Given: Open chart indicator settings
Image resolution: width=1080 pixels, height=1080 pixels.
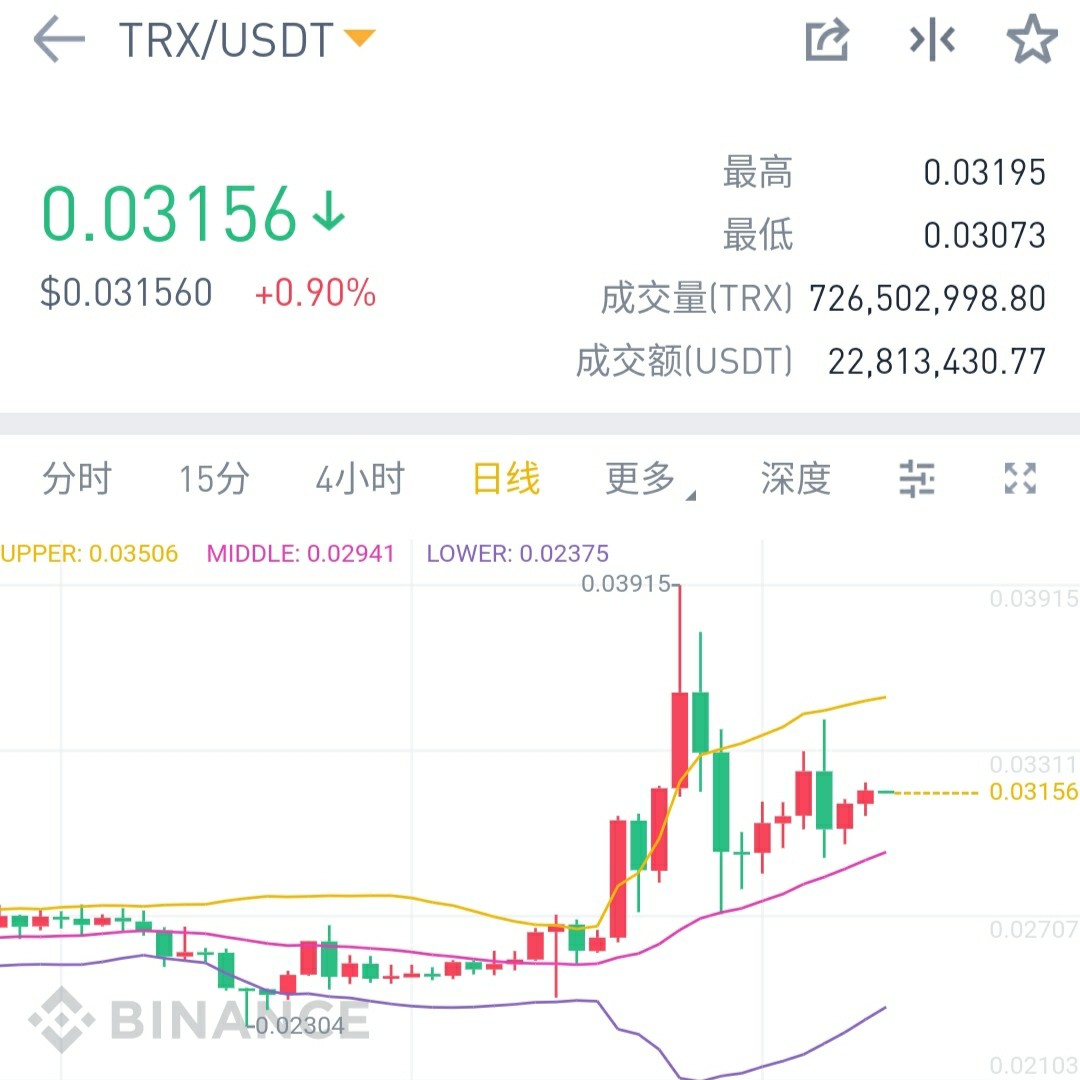Looking at the screenshot, I should [916, 479].
